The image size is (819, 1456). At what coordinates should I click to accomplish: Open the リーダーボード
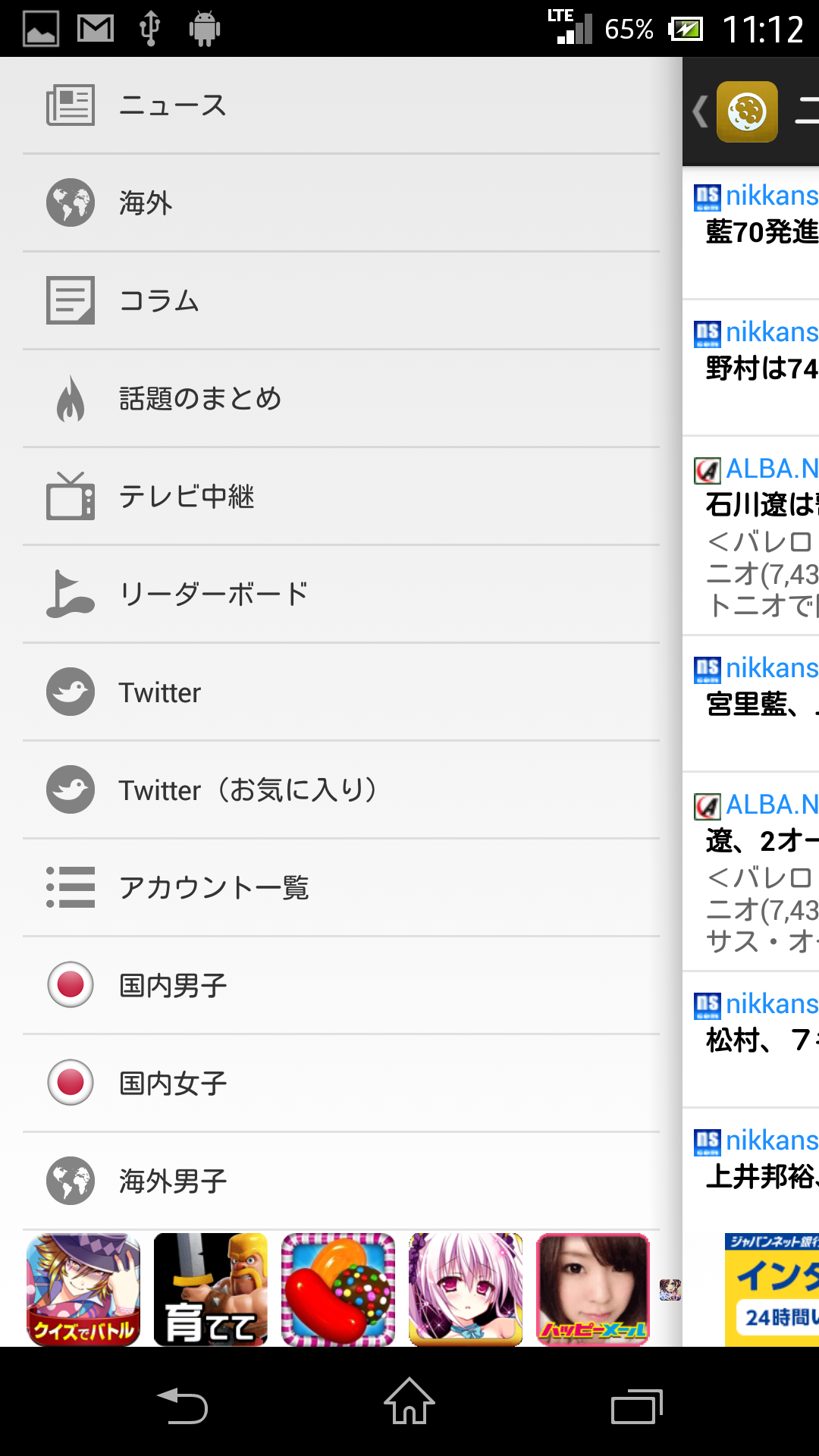pos(341,594)
